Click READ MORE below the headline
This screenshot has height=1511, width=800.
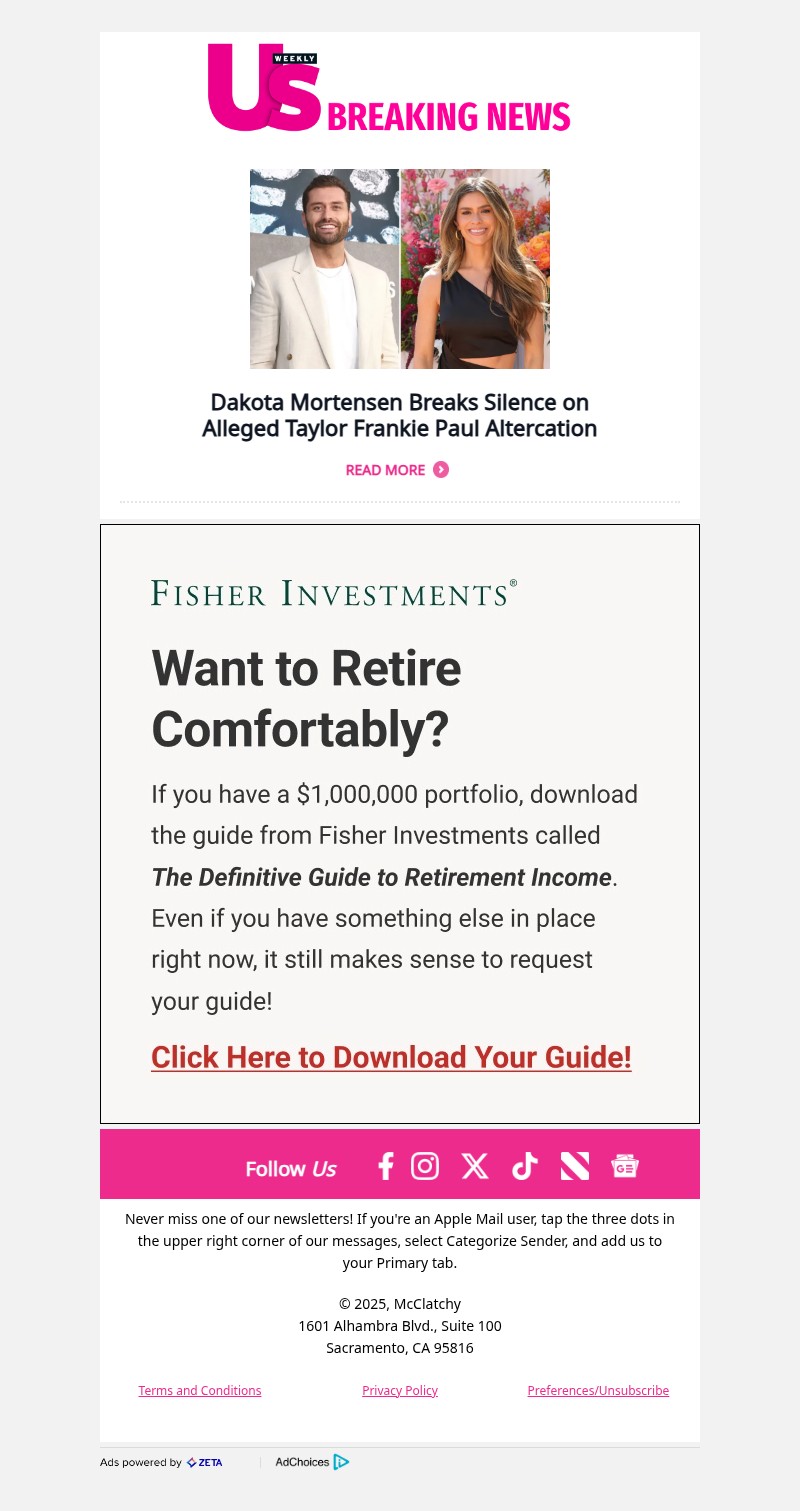[385, 470]
